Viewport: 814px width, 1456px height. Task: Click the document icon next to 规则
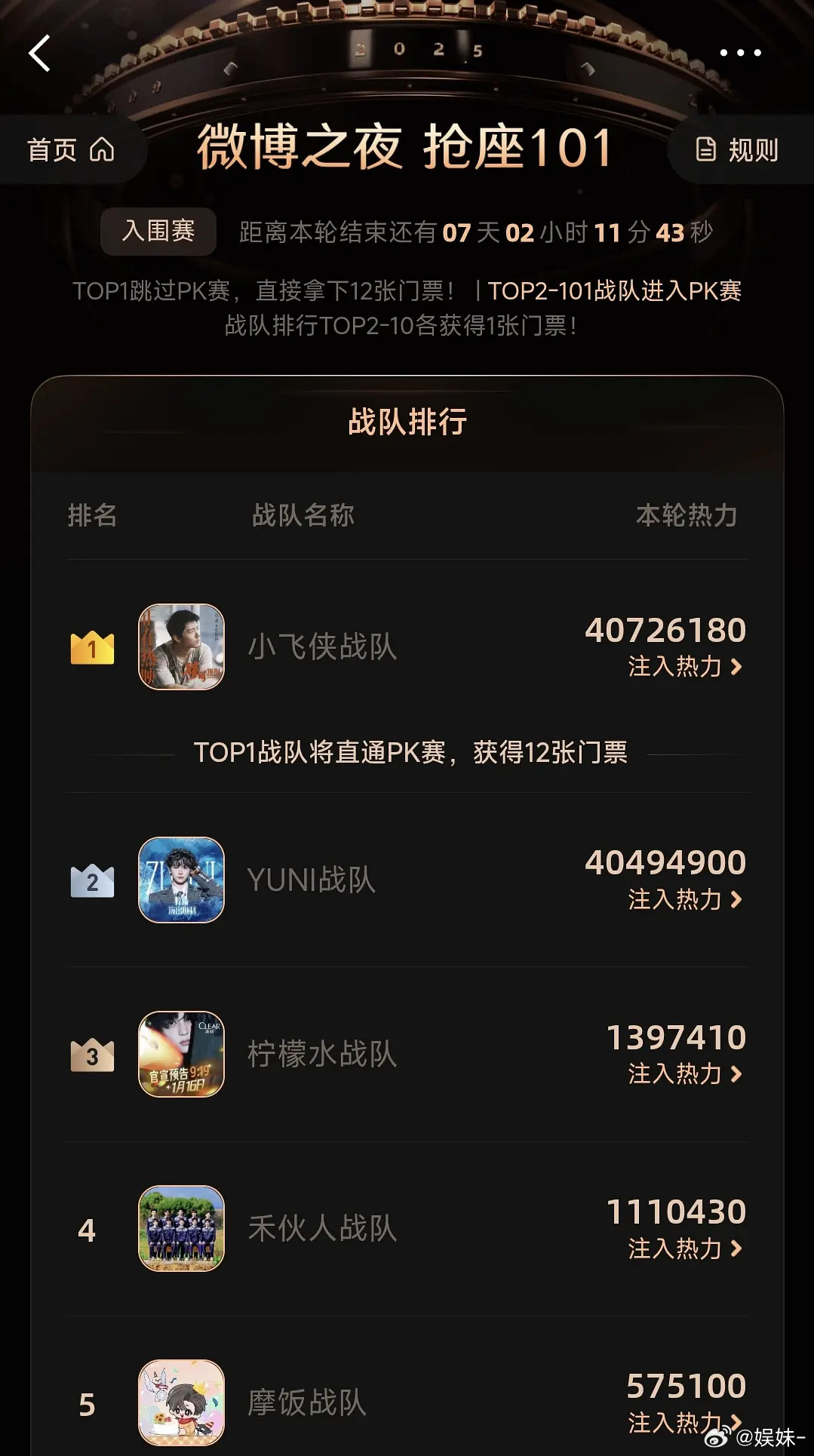click(x=705, y=149)
